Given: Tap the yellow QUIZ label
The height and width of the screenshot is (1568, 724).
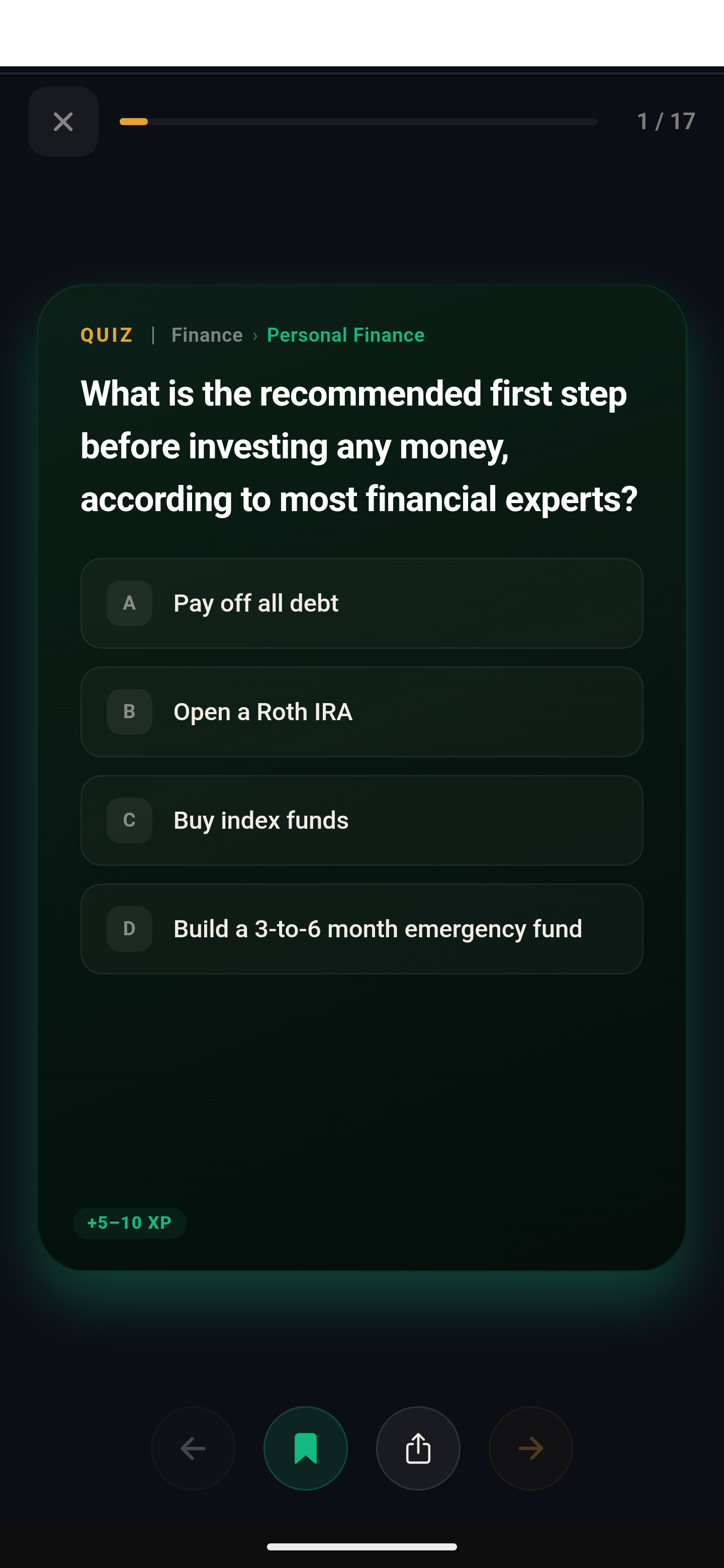Looking at the screenshot, I should [106, 334].
